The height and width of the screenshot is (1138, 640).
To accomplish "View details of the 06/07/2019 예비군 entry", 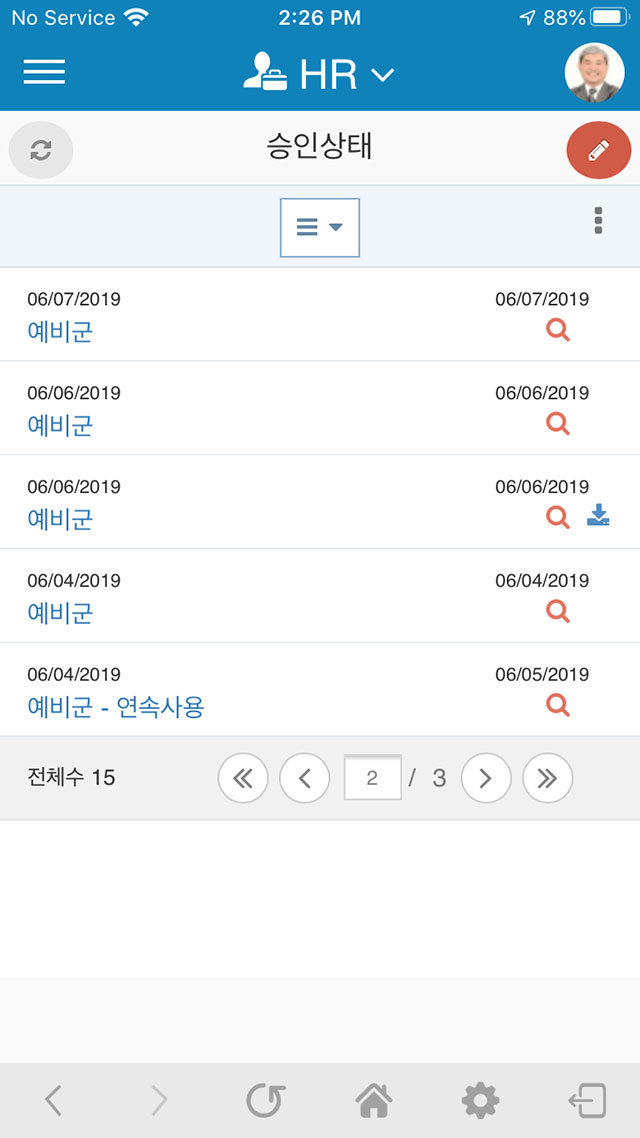I will tap(558, 330).
